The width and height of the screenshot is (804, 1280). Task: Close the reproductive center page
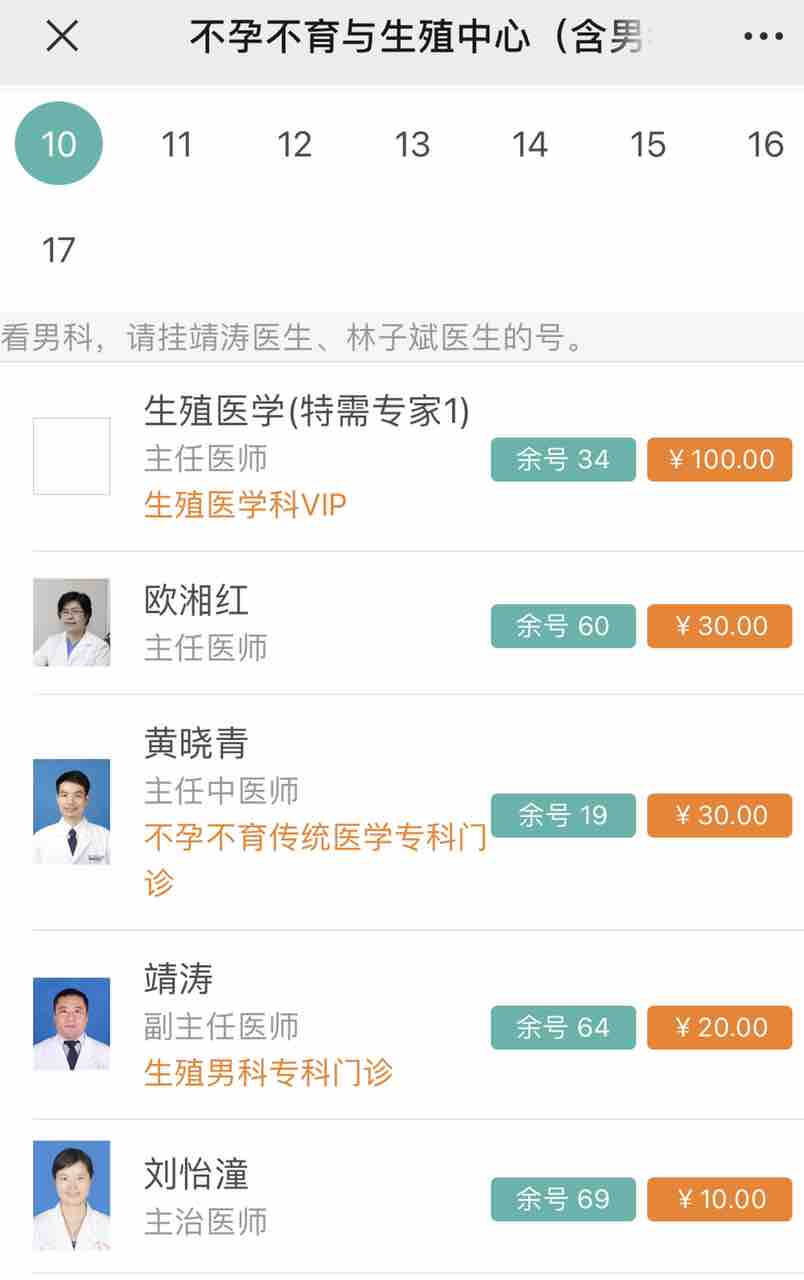point(62,37)
